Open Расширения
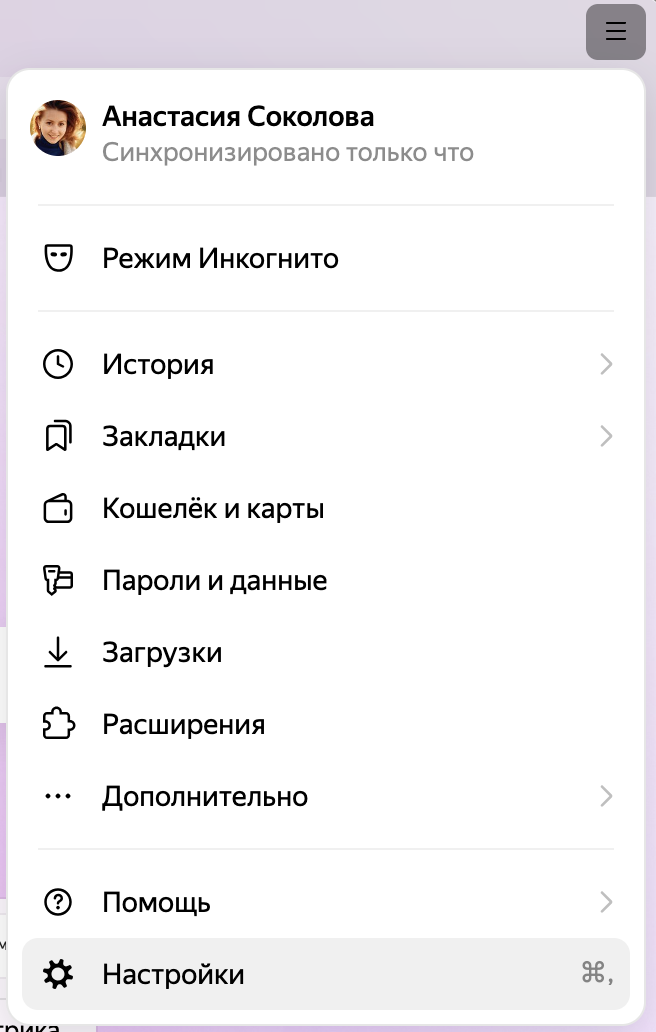Screen dimensions: 656x1032 click(x=183, y=725)
